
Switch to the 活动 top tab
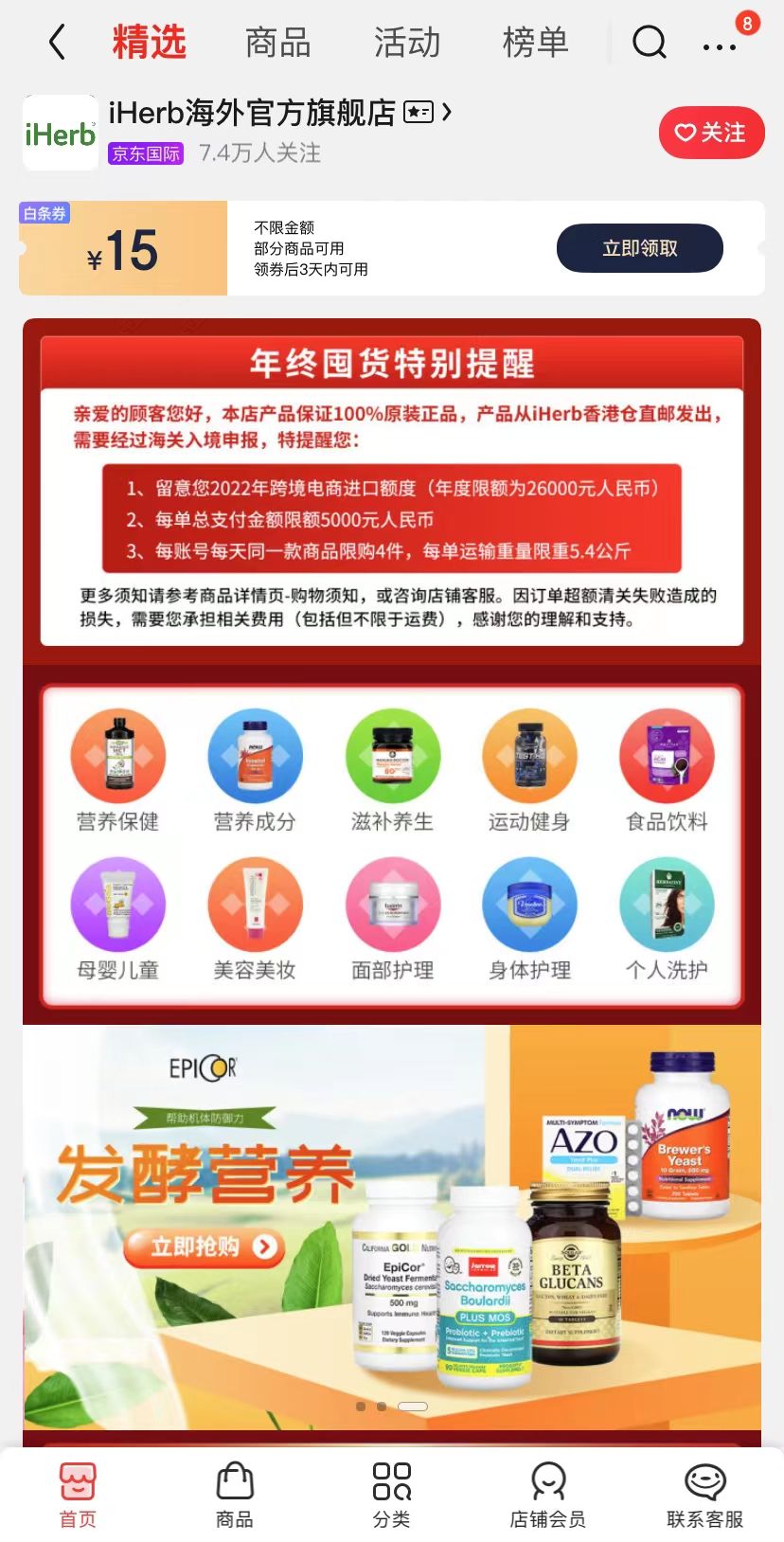[406, 43]
